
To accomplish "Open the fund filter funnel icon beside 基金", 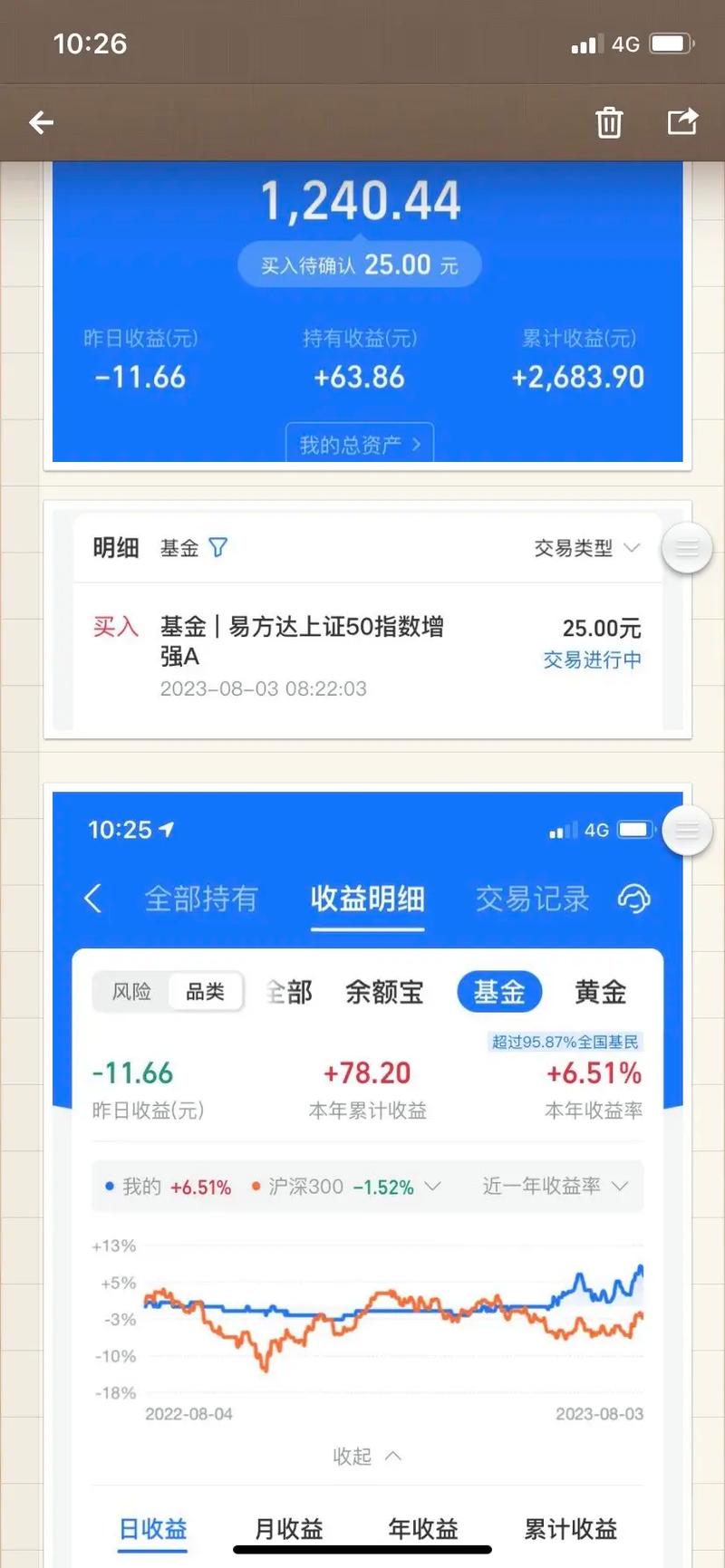I will [x=218, y=547].
